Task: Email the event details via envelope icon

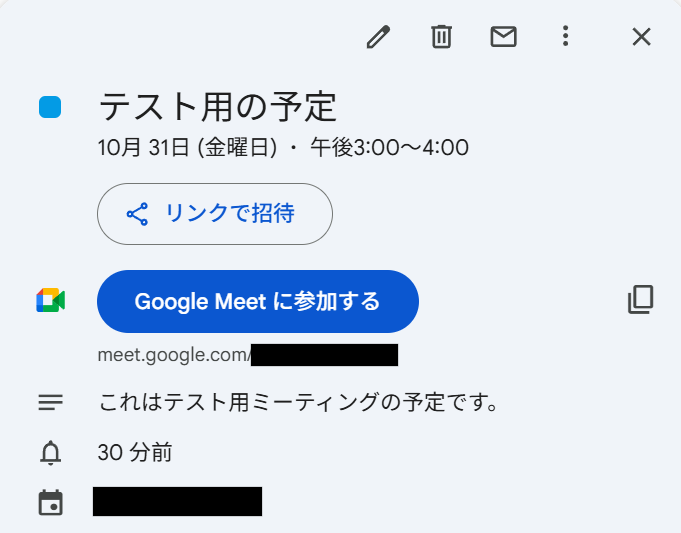Action: point(503,37)
